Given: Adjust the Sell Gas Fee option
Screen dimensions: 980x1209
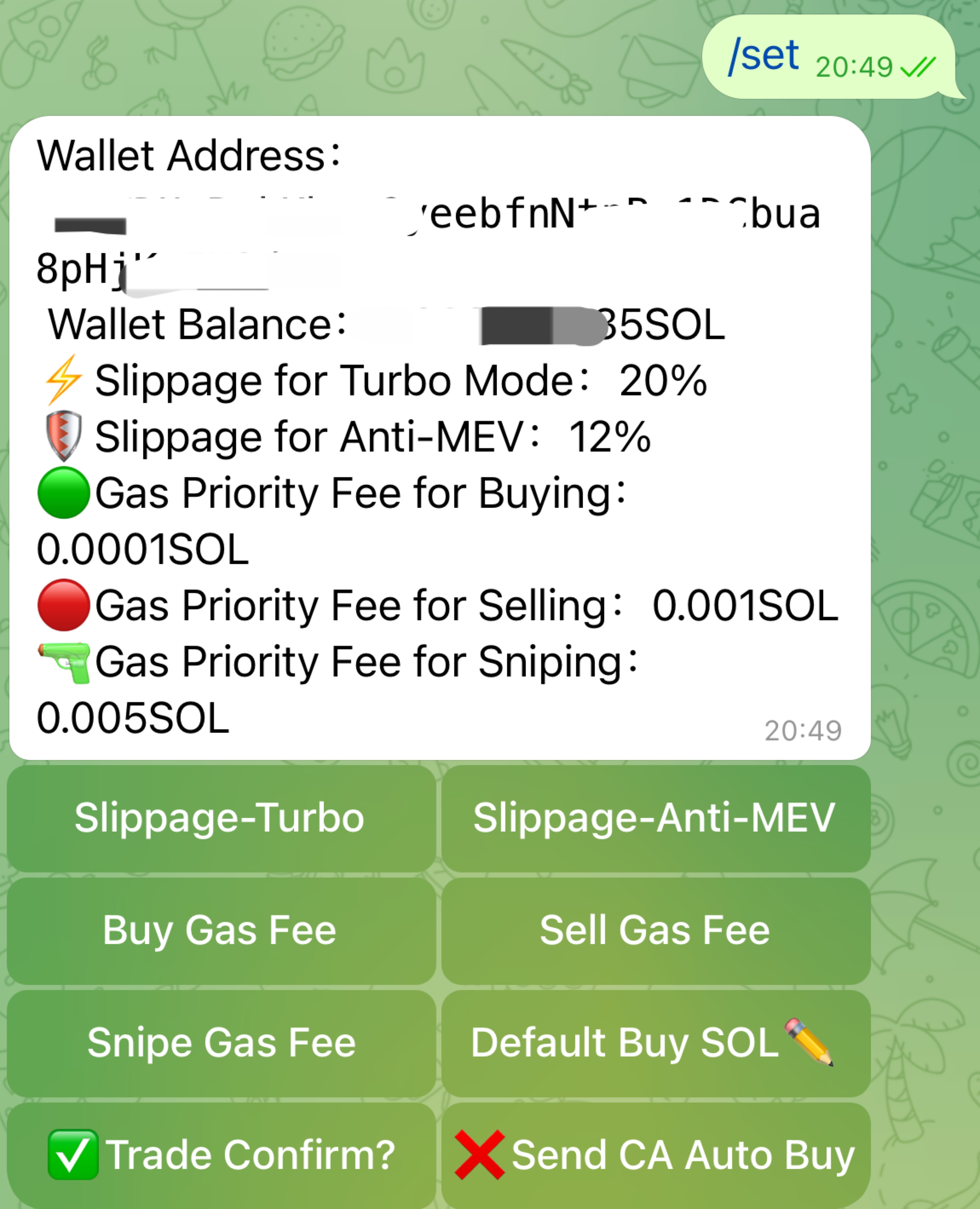Looking at the screenshot, I should 655,930.
